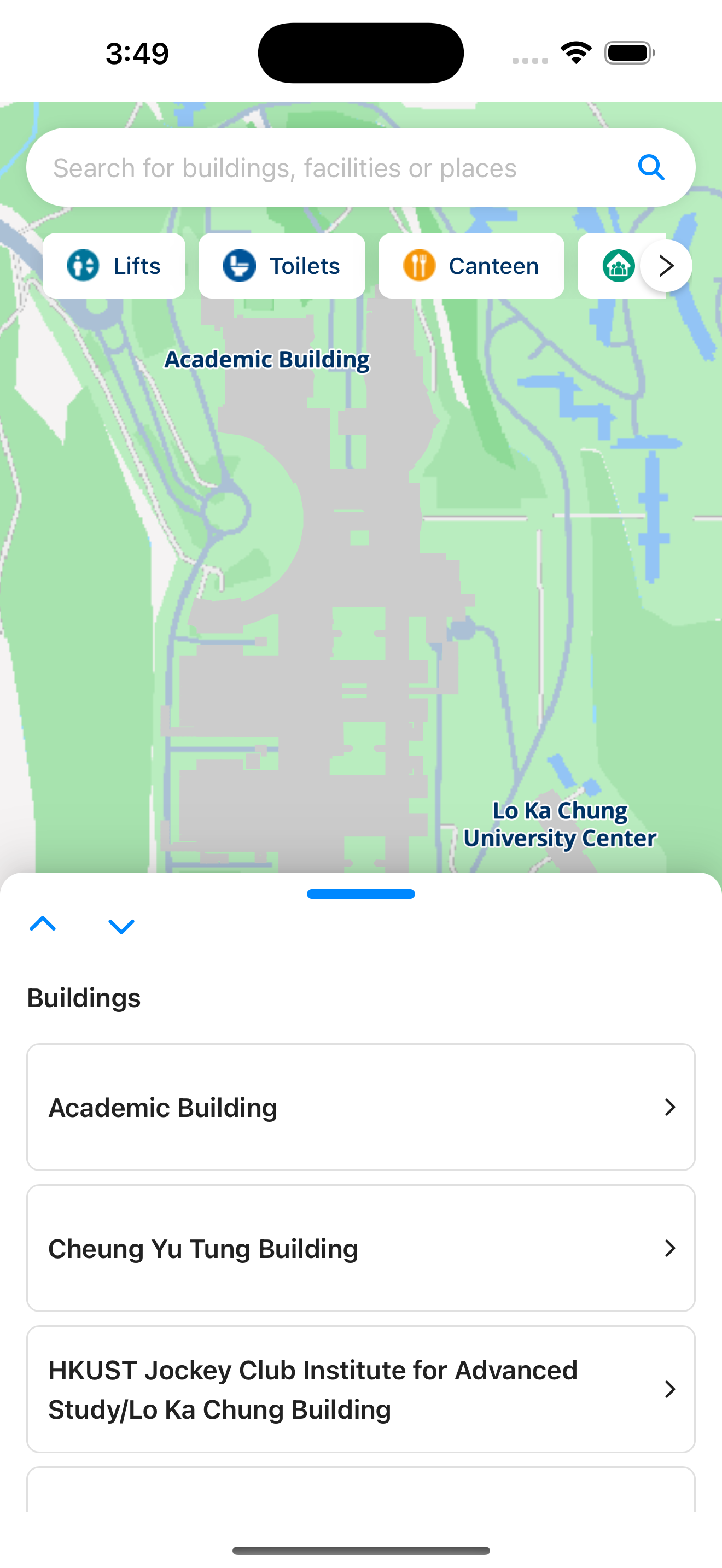Screen dimensions: 722x1568
Task: Collapse the panel using the down chevron
Action: [121, 926]
